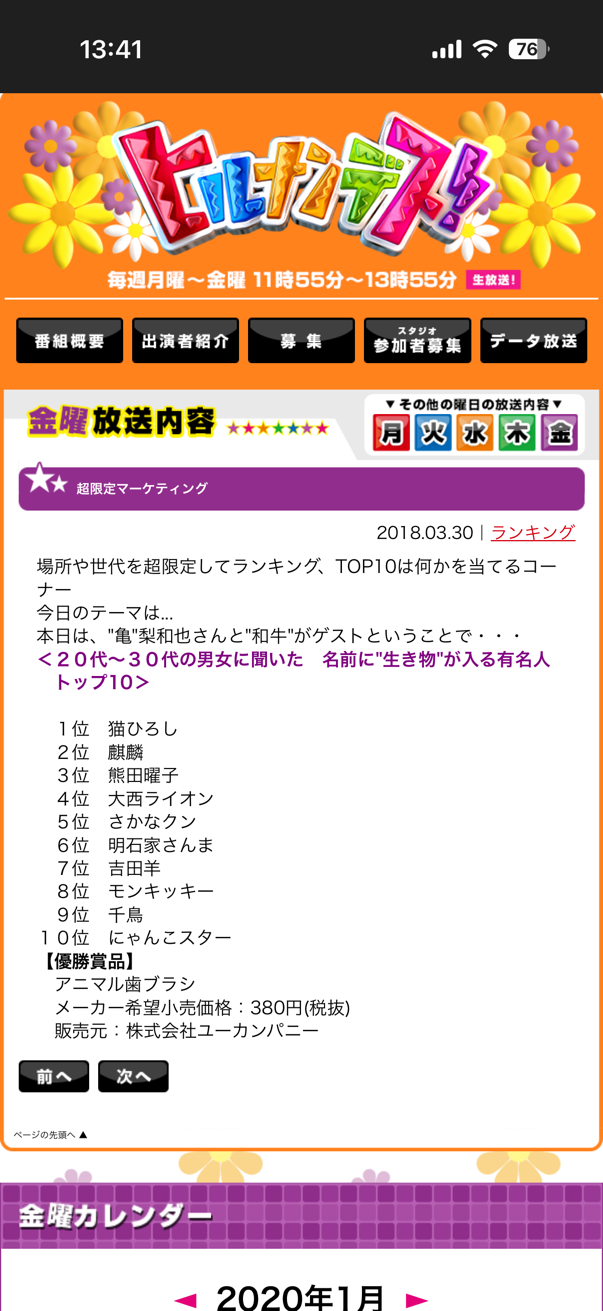Screen dimensions: 603x1311
Task: Go to the next entry with 次へ
Action: 133,1076
